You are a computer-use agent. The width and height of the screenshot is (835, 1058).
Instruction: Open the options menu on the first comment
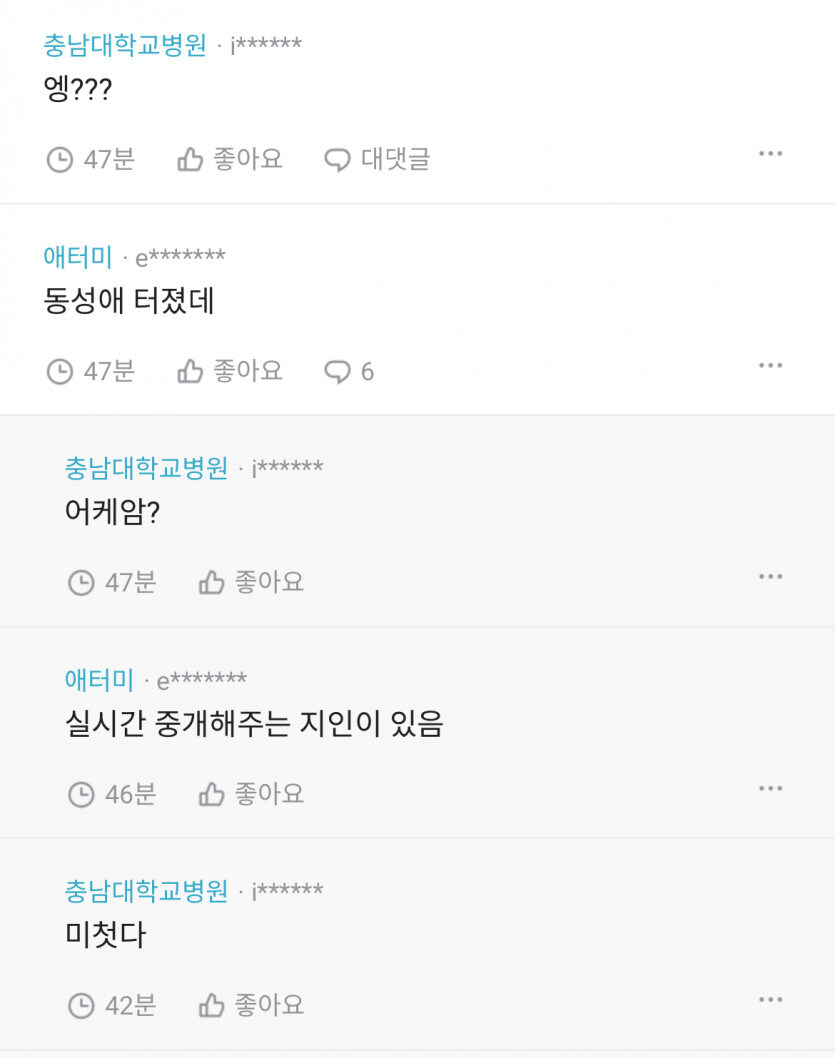pos(770,152)
